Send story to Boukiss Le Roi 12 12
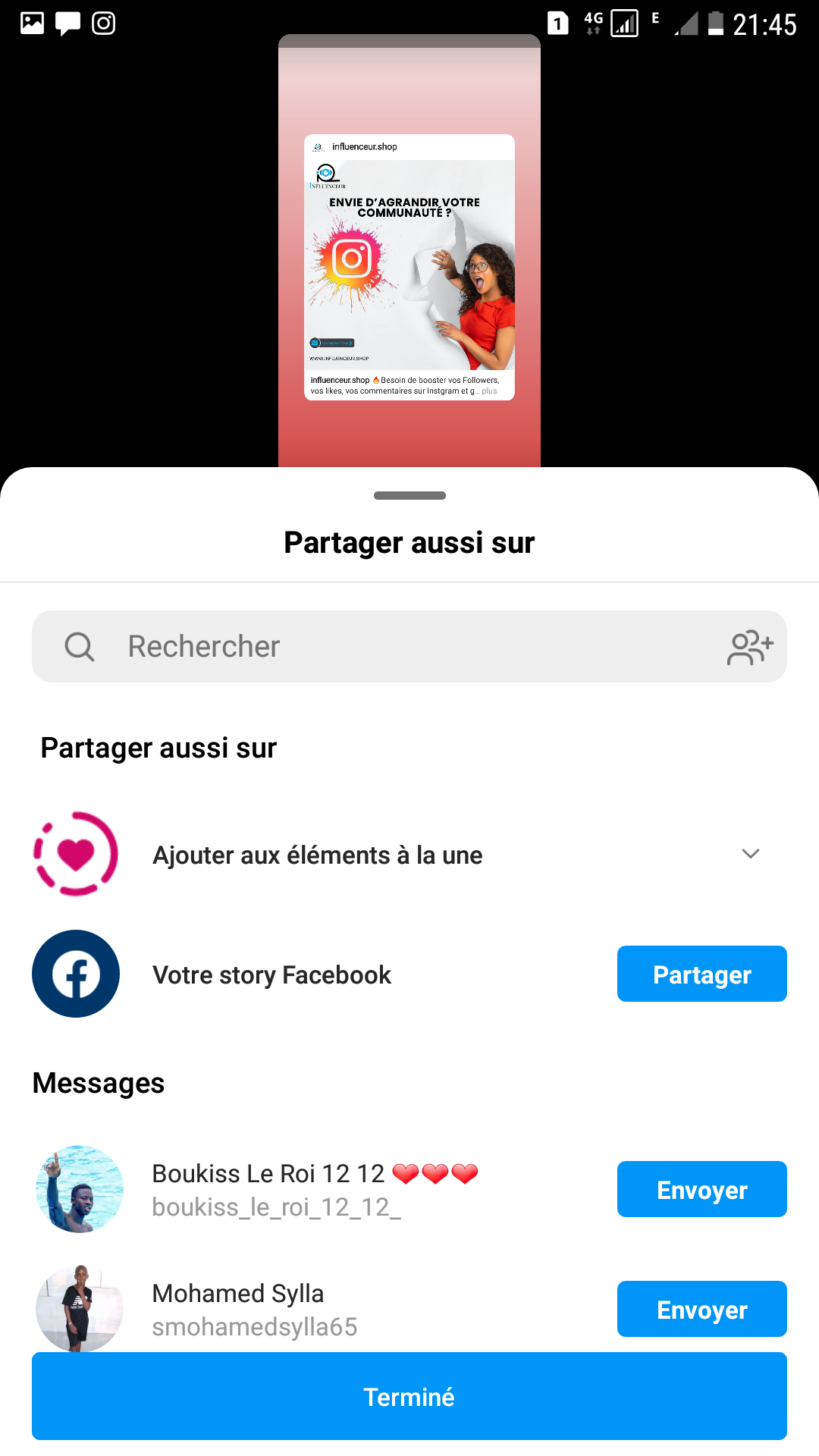This screenshot has height=1456, width=819. pos(701,1190)
